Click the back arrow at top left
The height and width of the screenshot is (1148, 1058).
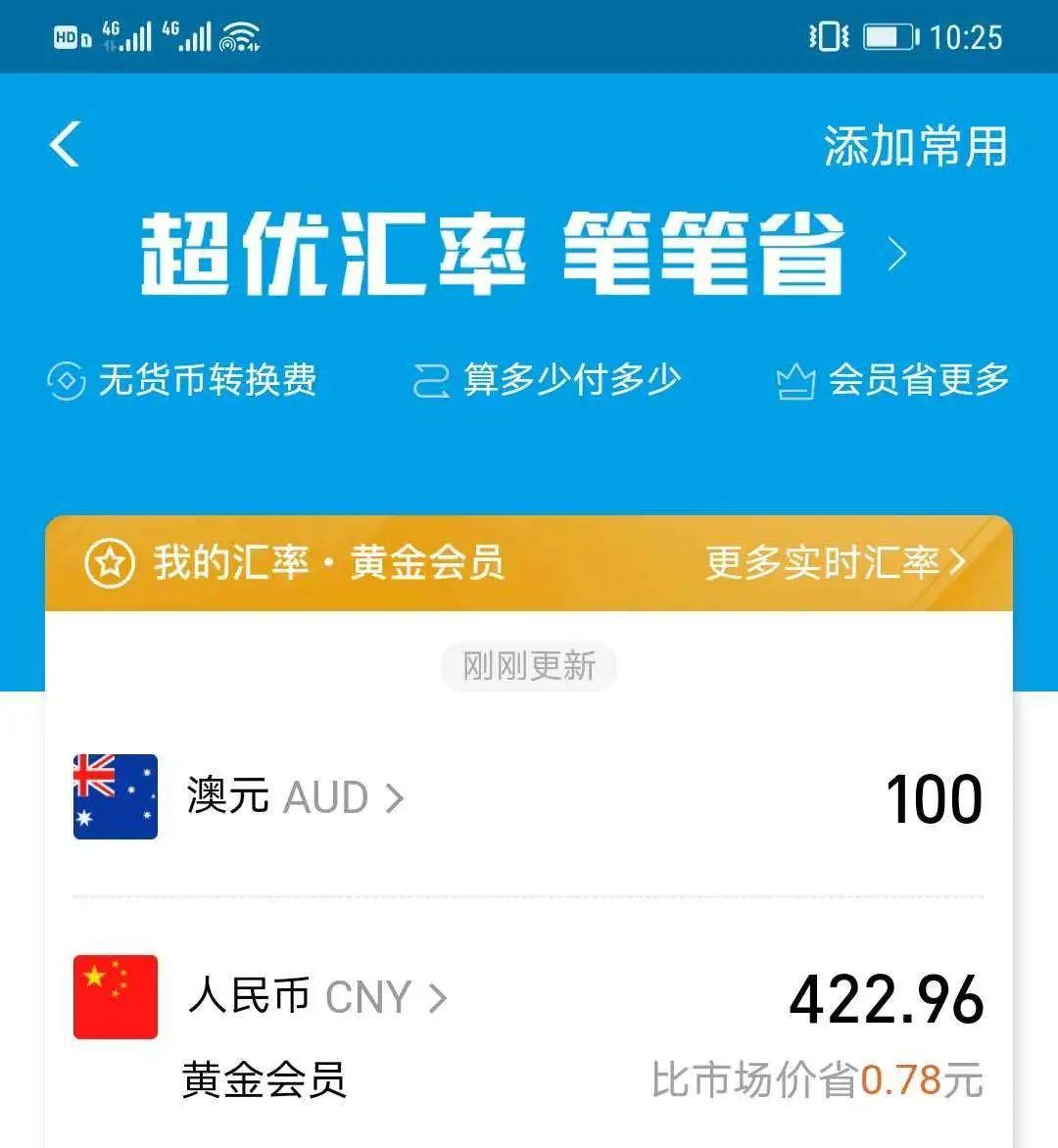click(64, 143)
